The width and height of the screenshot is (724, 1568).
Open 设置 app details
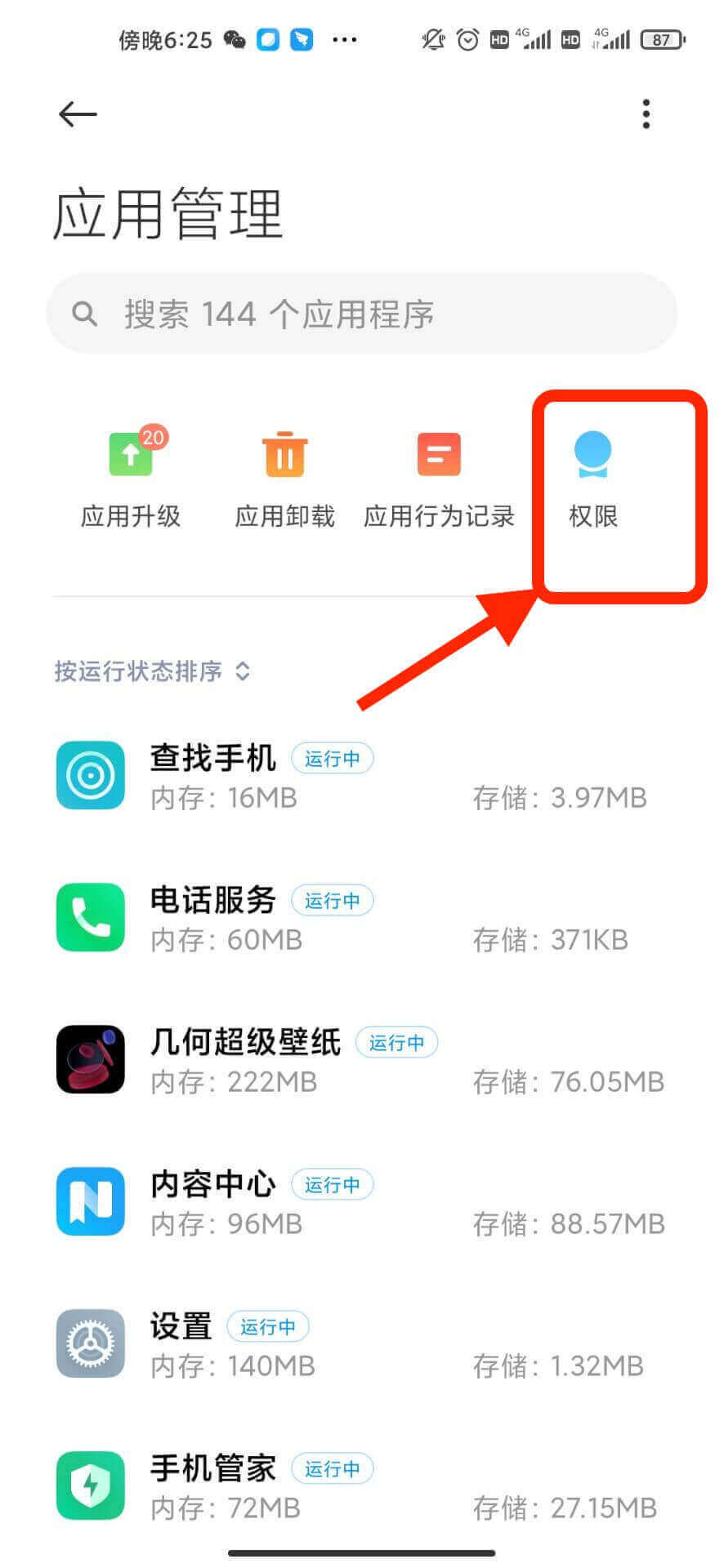(x=360, y=1345)
